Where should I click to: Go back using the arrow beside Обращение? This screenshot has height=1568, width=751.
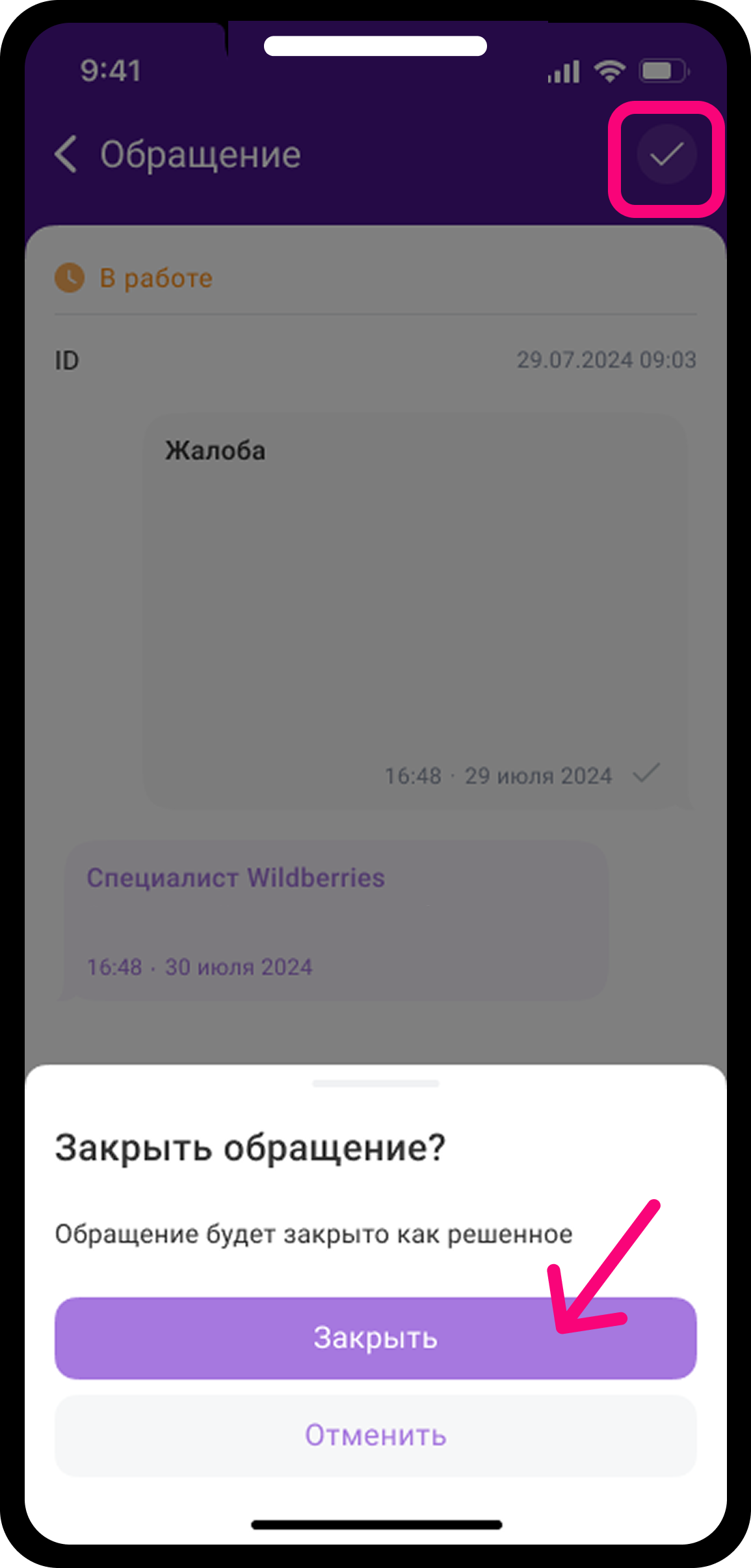click(x=66, y=154)
